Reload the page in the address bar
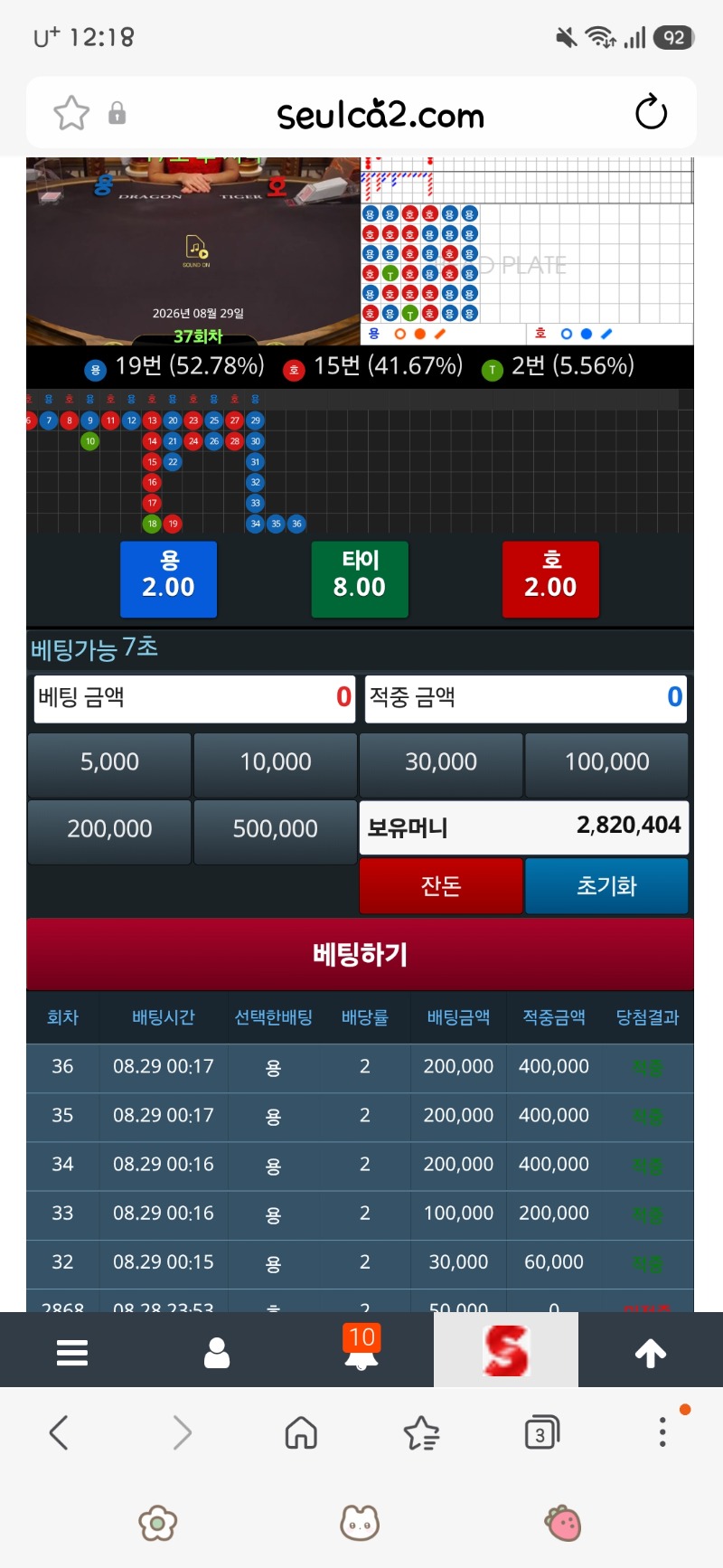Screen dimensions: 723x1568 tap(652, 113)
